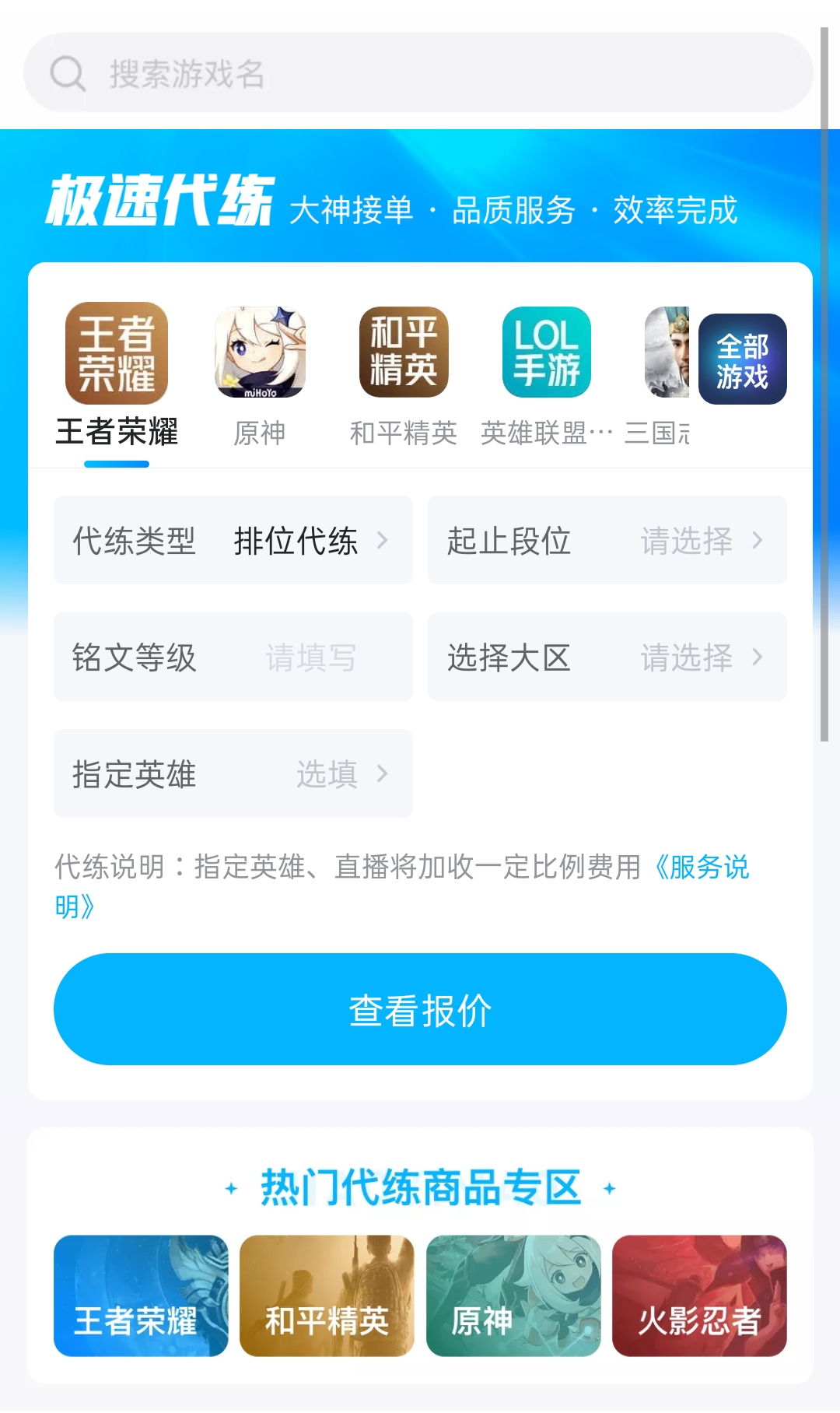Tap the 查看报价 button
This screenshot has height=1413, width=840.
coord(420,1010)
